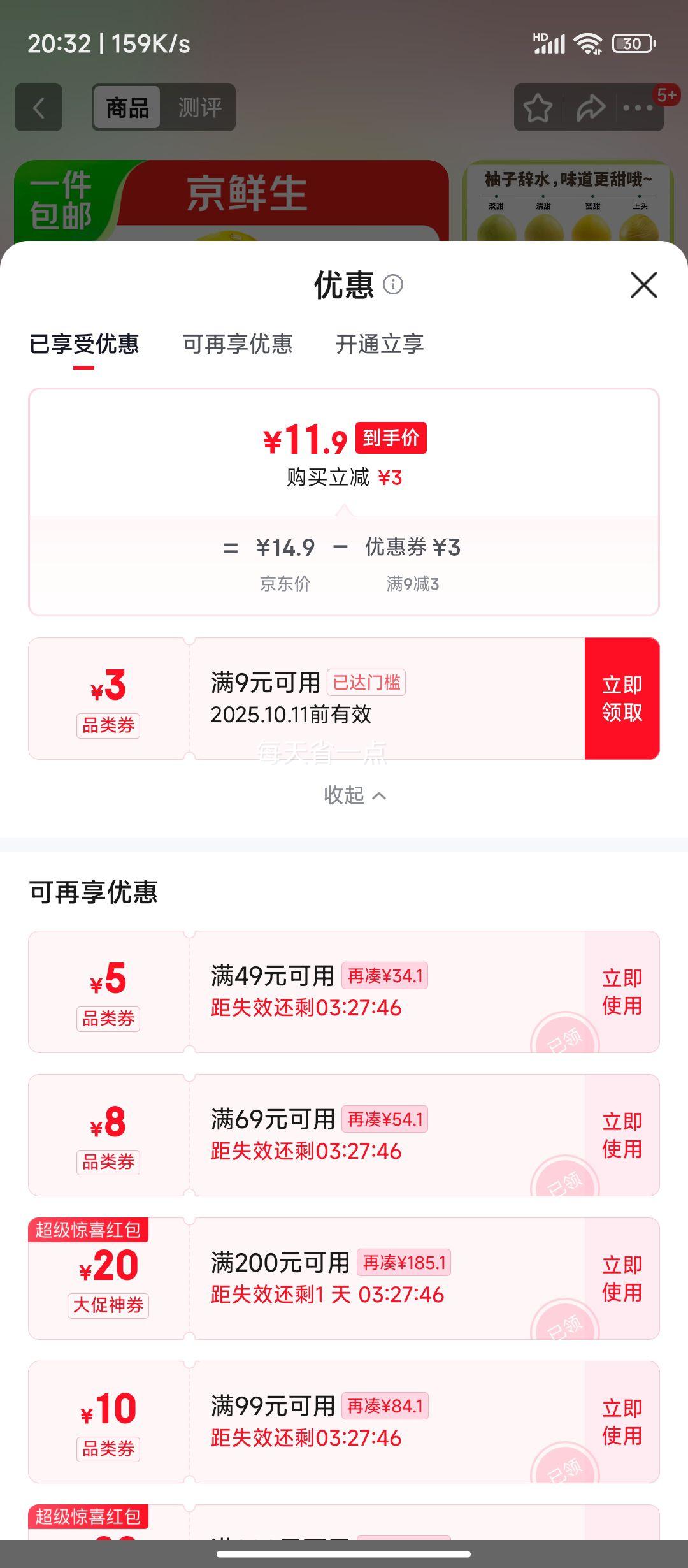Switch to the 开通立享 tab

coord(379,344)
